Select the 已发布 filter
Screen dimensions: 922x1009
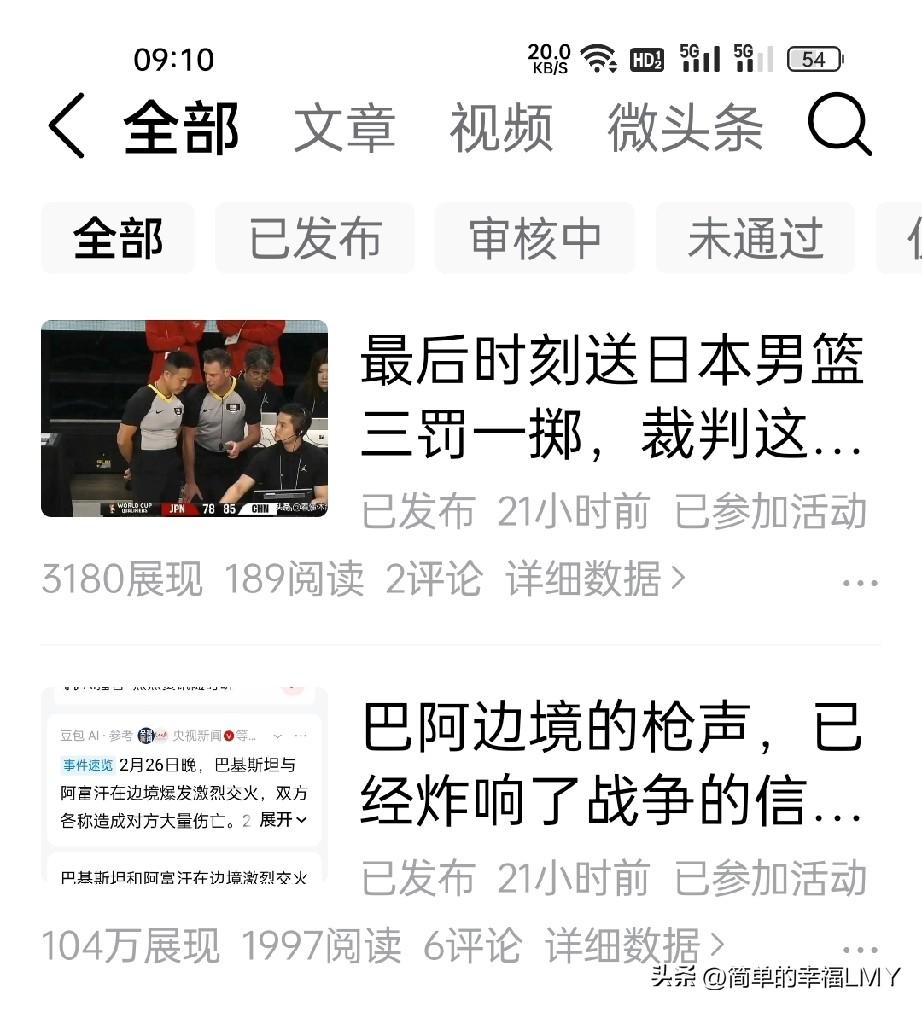click(x=314, y=238)
